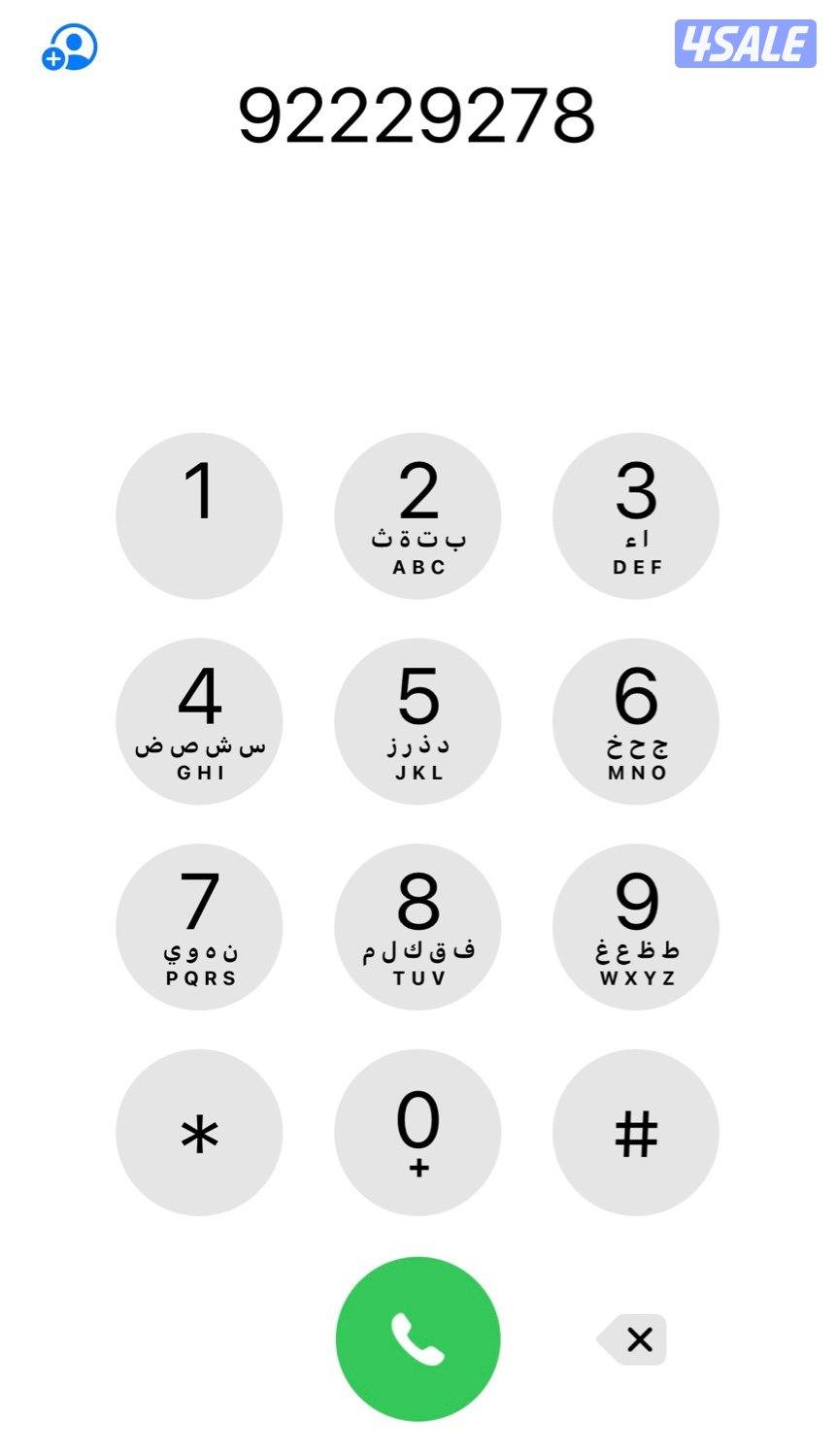Tap the add contact icon
The image size is (836, 1456).
coord(70,48)
